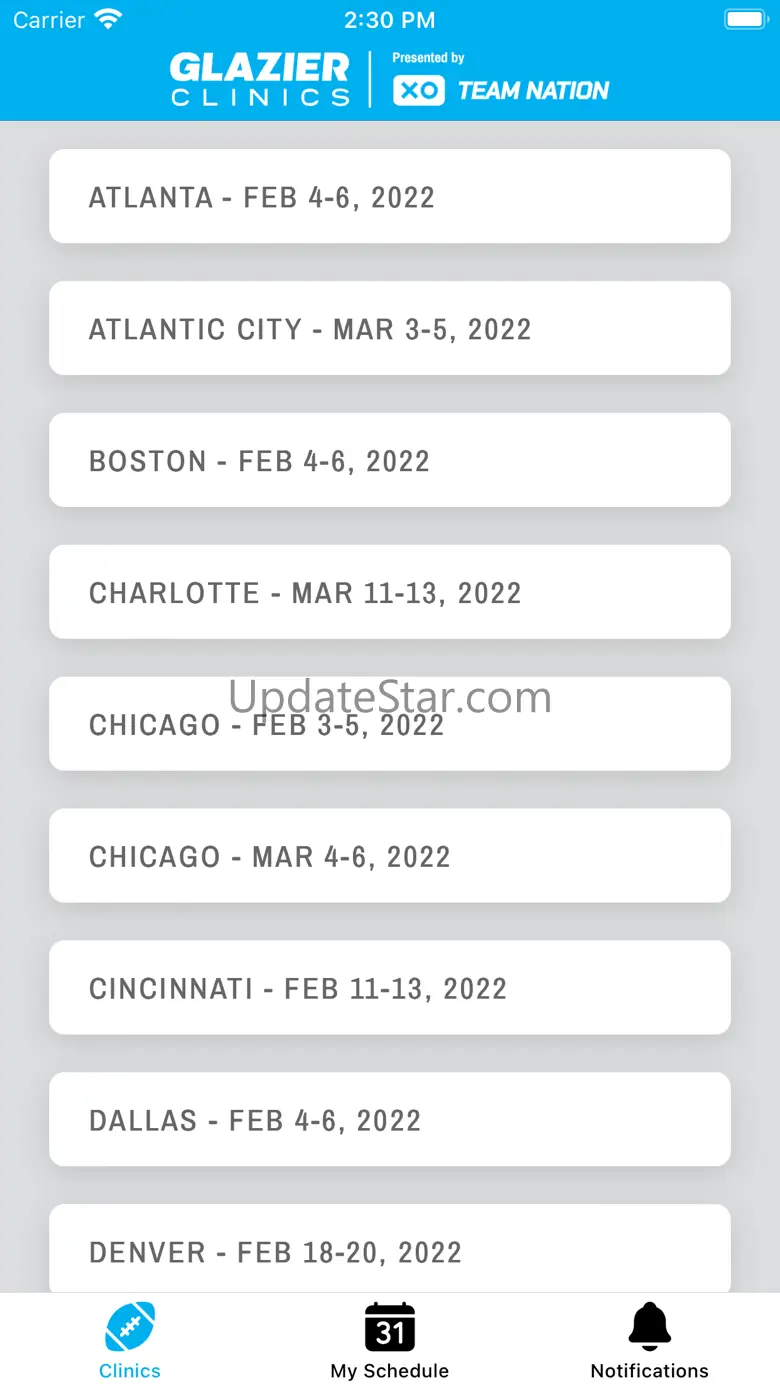
Task: Open the Atlanta Feb 4-6 clinic
Action: click(389, 197)
